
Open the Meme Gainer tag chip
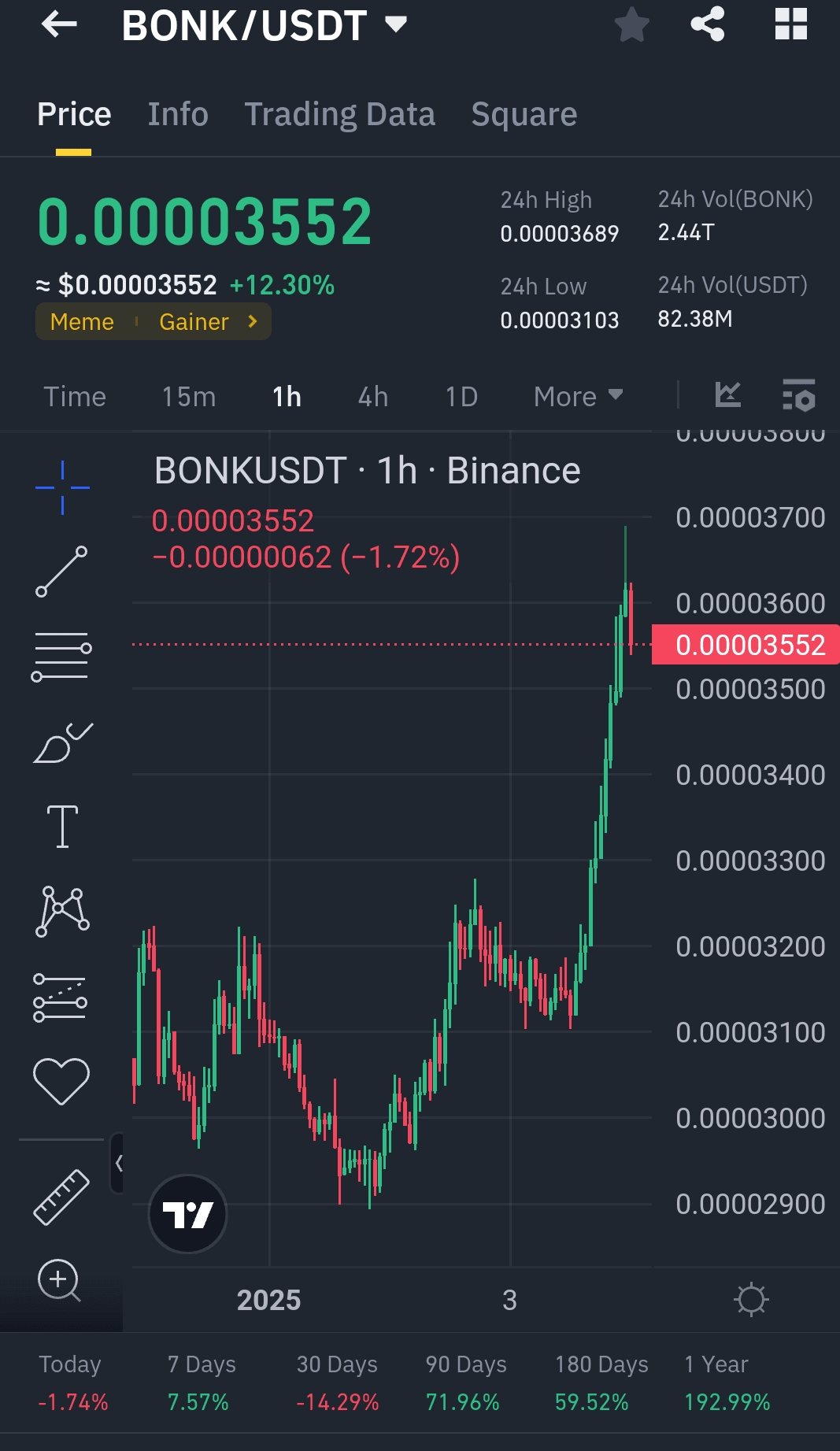coord(154,322)
